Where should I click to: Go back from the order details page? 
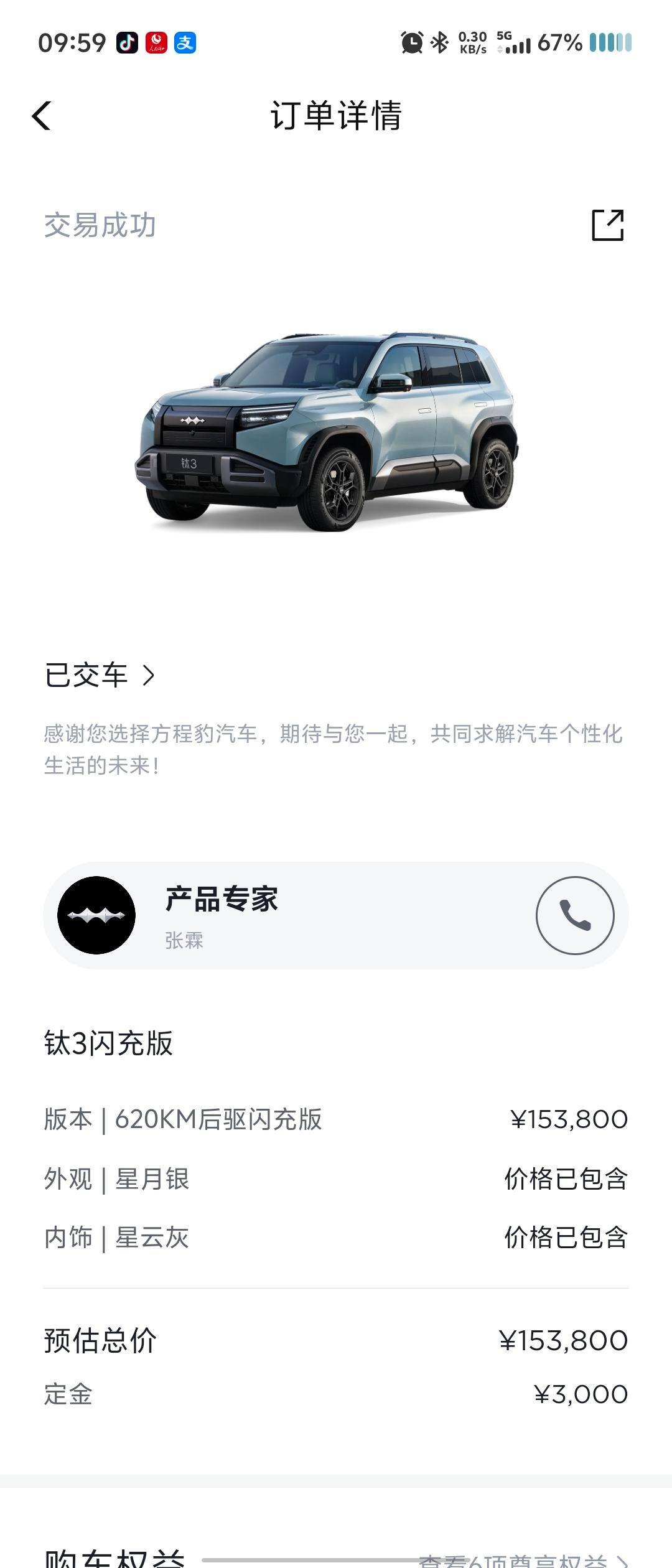point(42,116)
